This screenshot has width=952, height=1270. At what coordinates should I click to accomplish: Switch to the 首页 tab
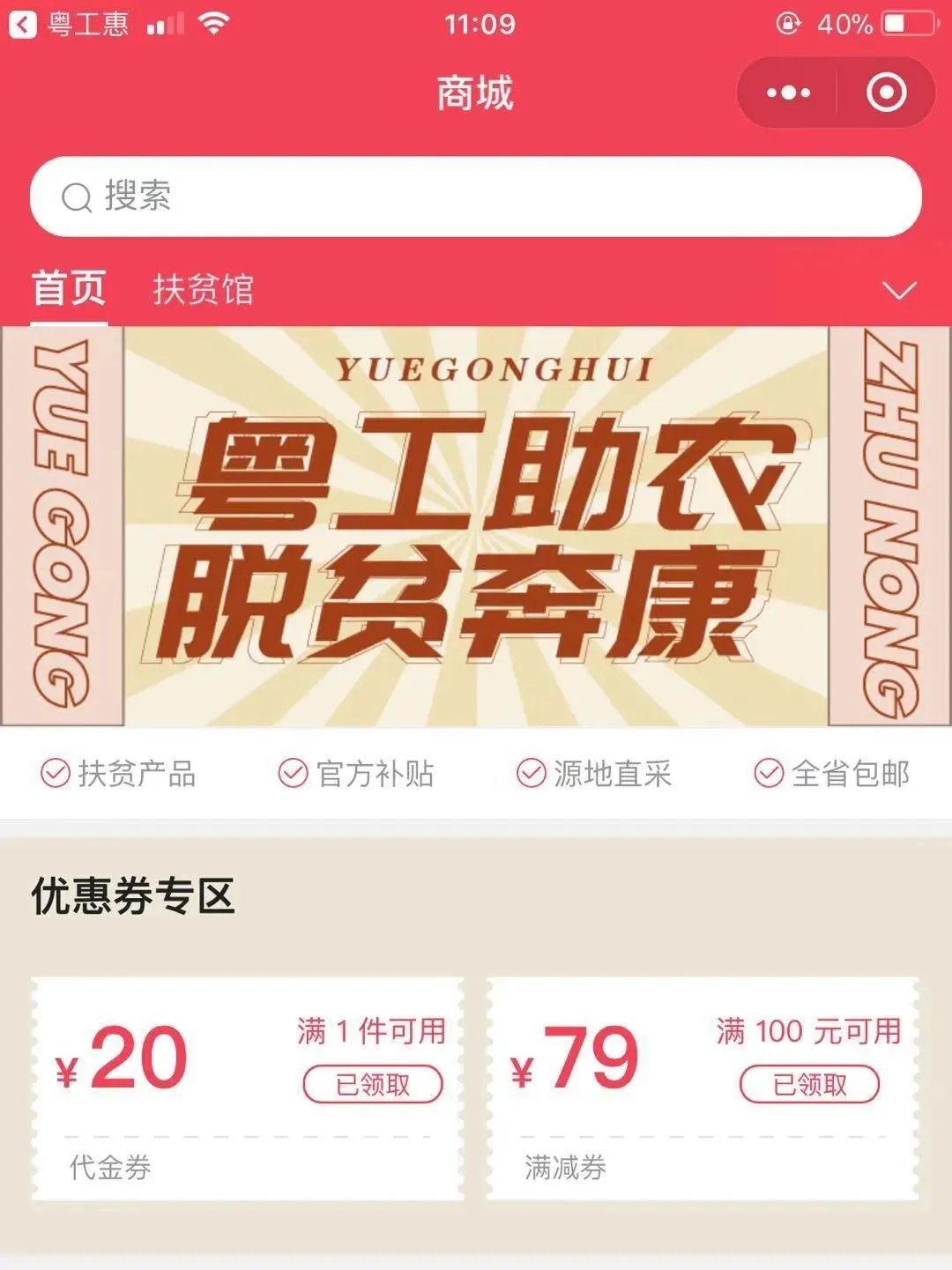tap(69, 288)
